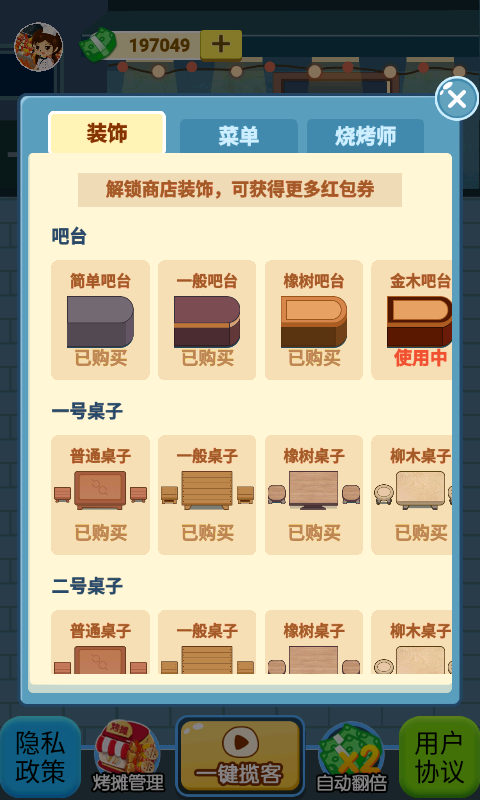Select the 简单吧台 bar counter card

point(100,320)
